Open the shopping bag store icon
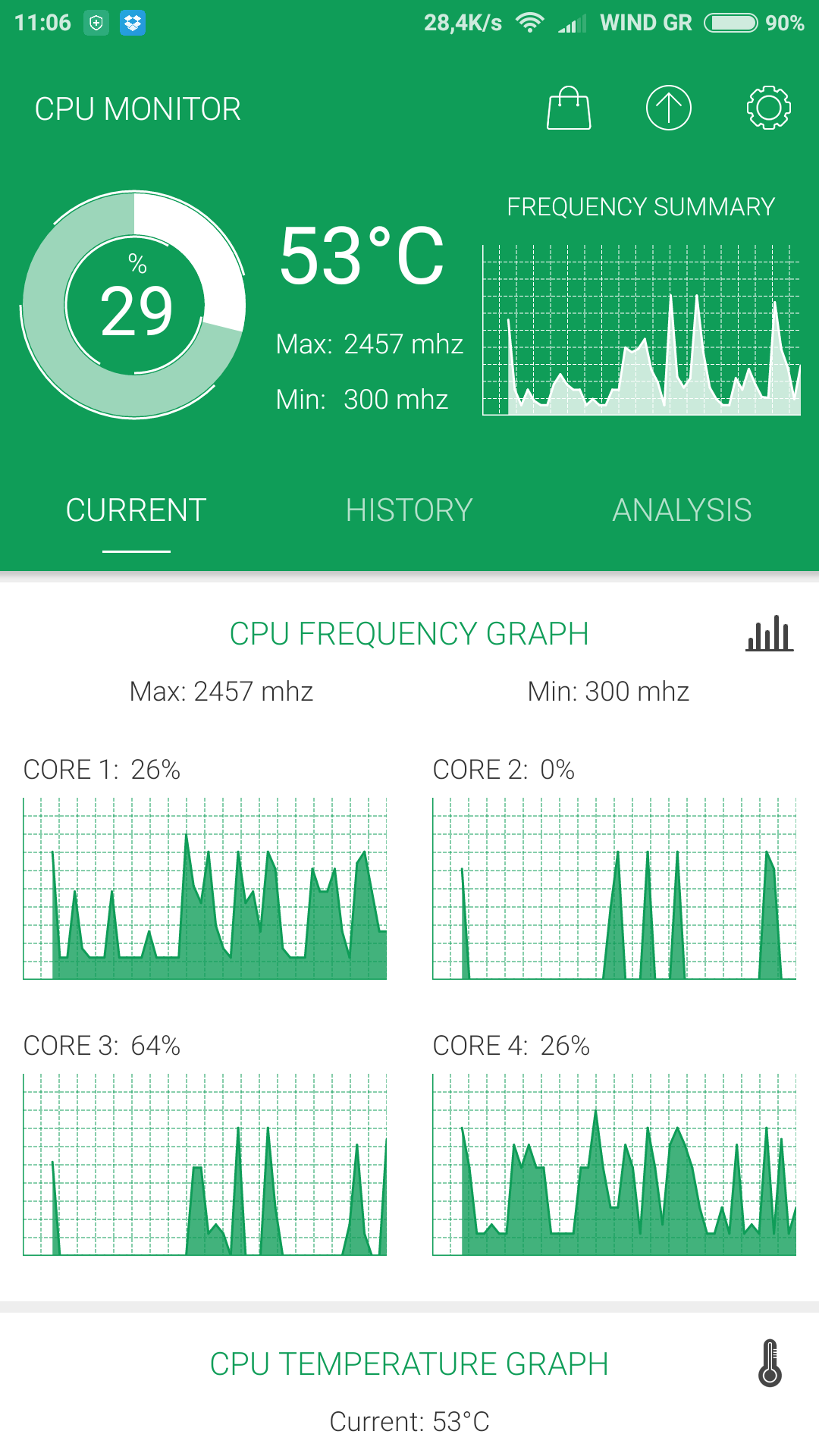819x1456 pixels. tap(569, 108)
